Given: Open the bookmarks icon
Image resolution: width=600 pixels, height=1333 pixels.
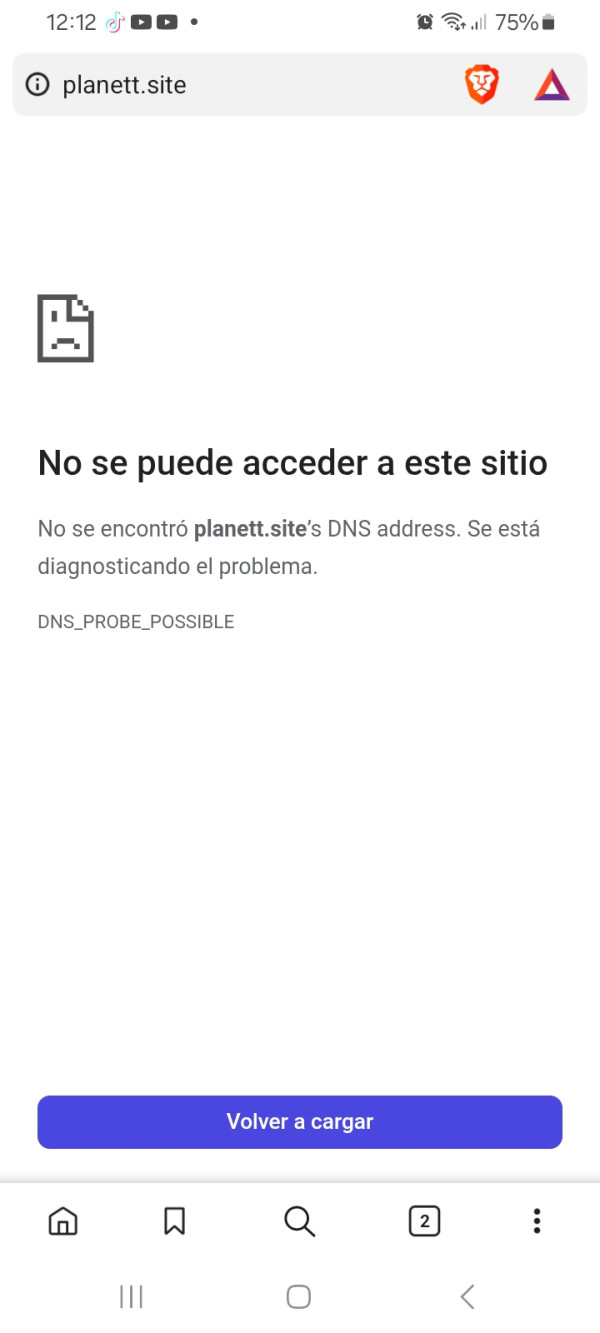Looking at the screenshot, I should [175, 1221].
